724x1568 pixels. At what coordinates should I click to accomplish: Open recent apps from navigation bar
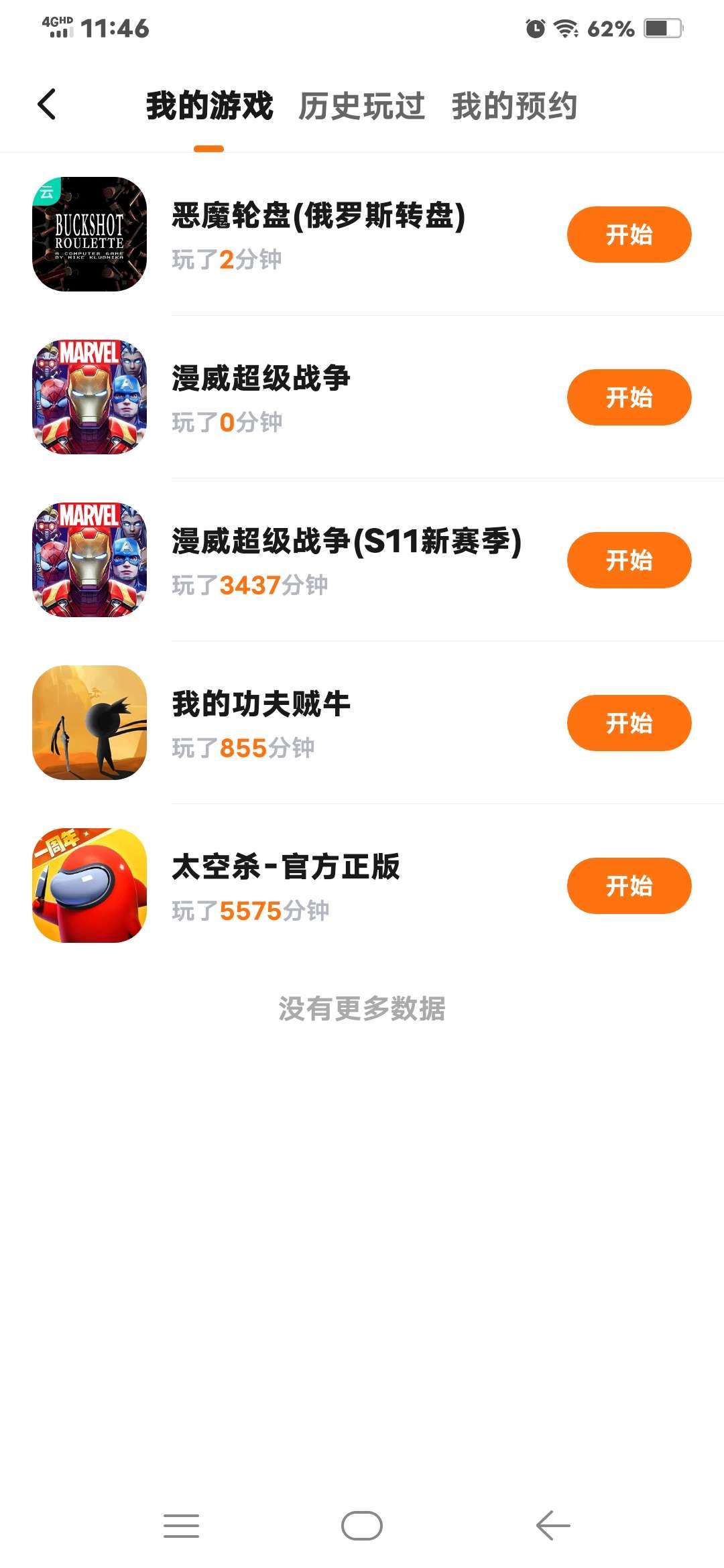coord(181,1526)
